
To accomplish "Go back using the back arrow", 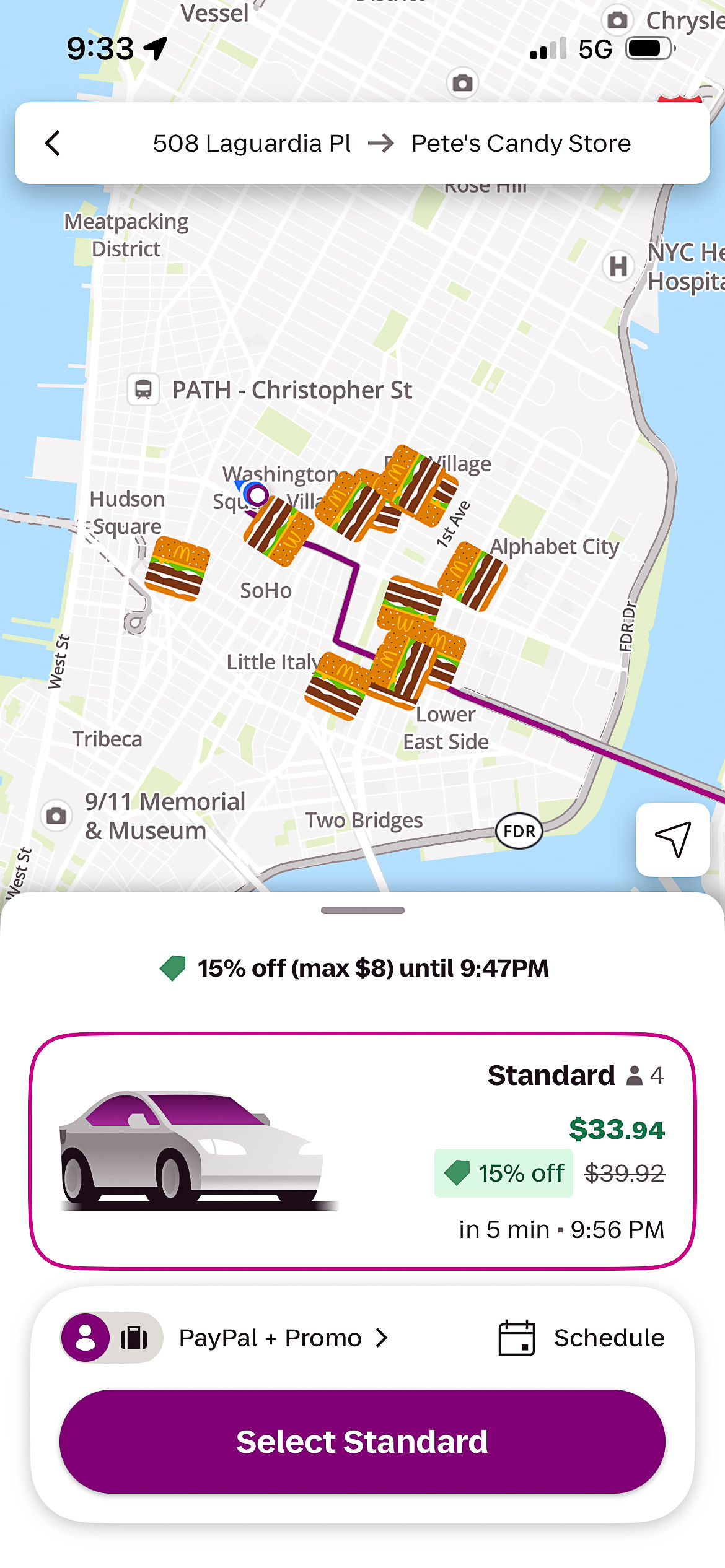I will (x=53, y=143).
